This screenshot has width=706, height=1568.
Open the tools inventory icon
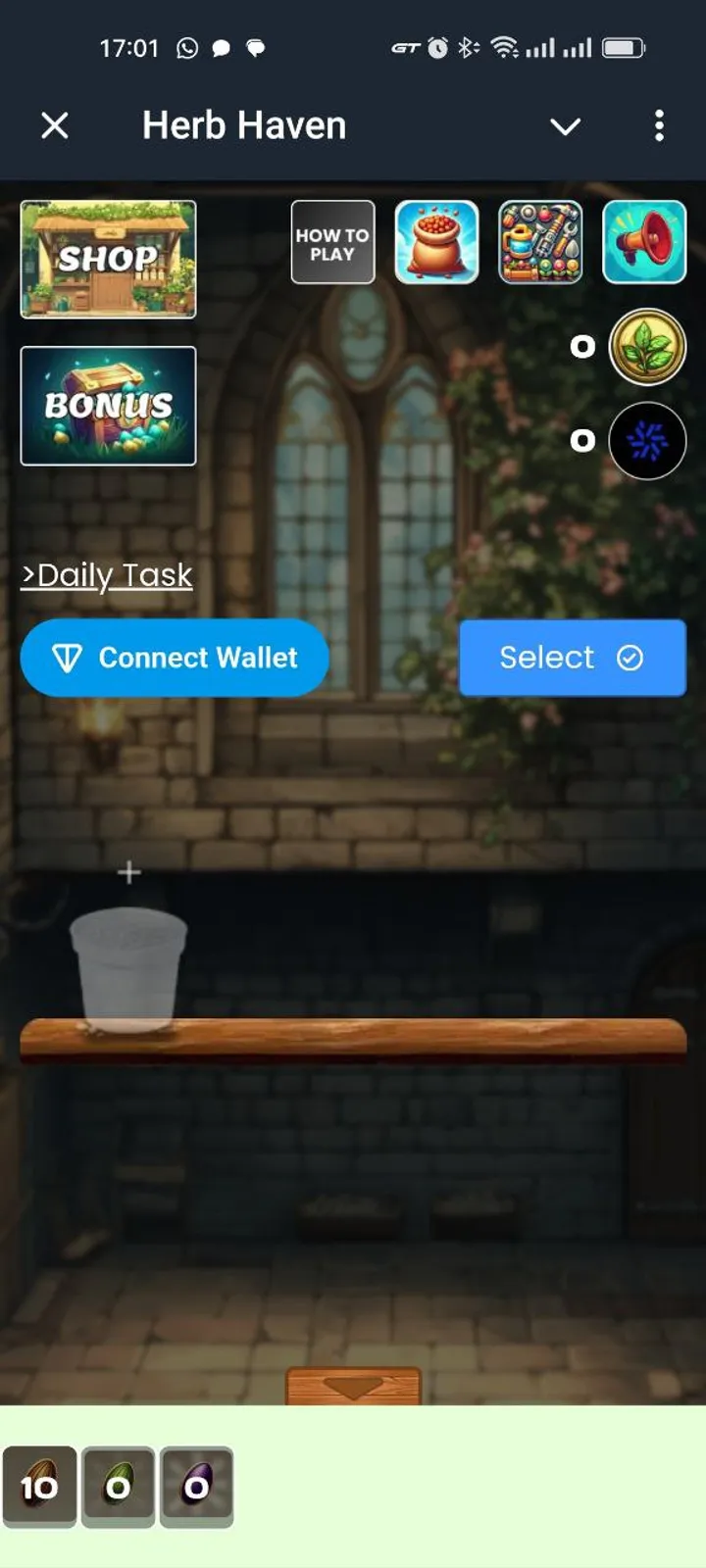tap(540, 242)
